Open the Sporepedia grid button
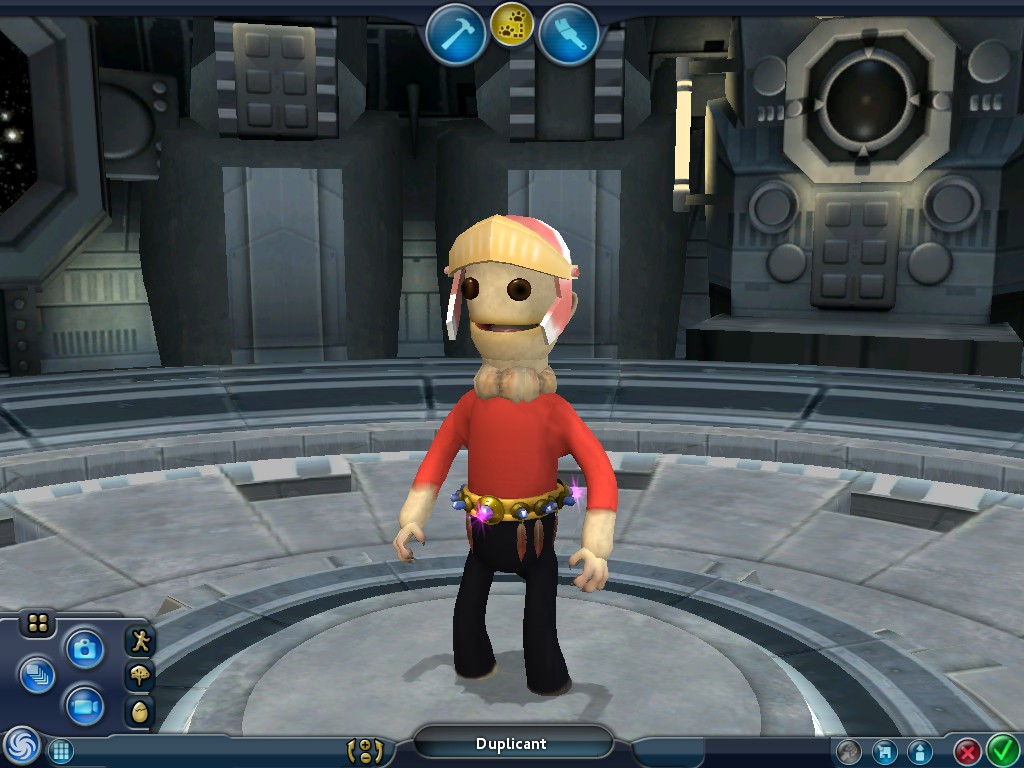The image size is (1024, 768). pyautogui.click(x=61, y=750)
